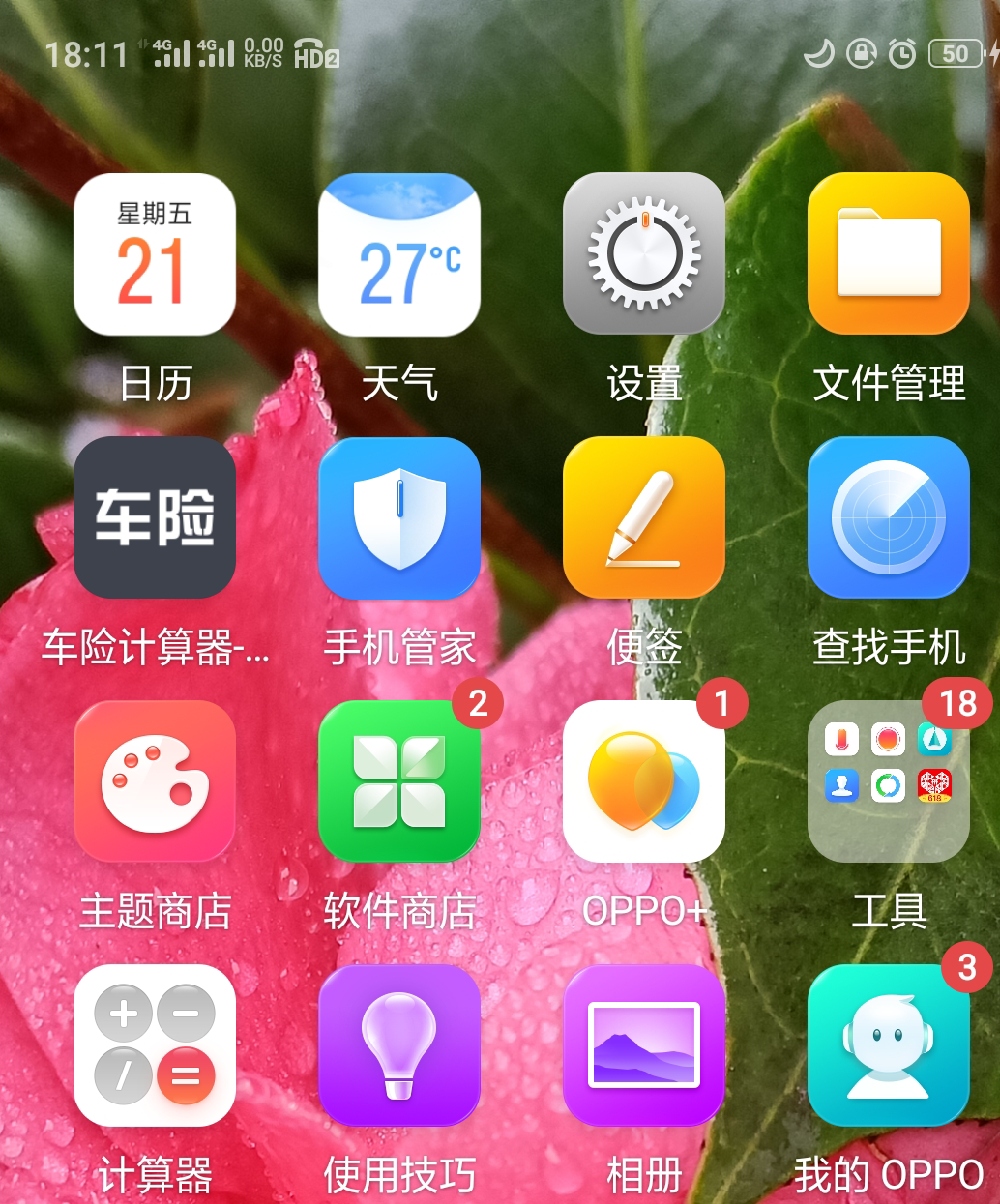The image size is (1000, 1204).
Task: Launch the 天气 weather app
Action: pos(399,254)
